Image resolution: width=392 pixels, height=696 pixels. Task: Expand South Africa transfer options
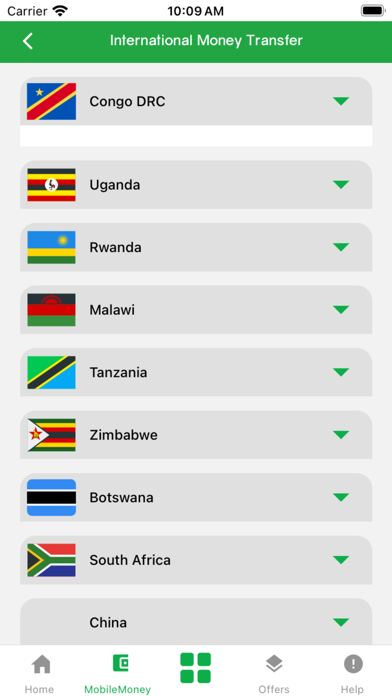click(x=196, y=560)
